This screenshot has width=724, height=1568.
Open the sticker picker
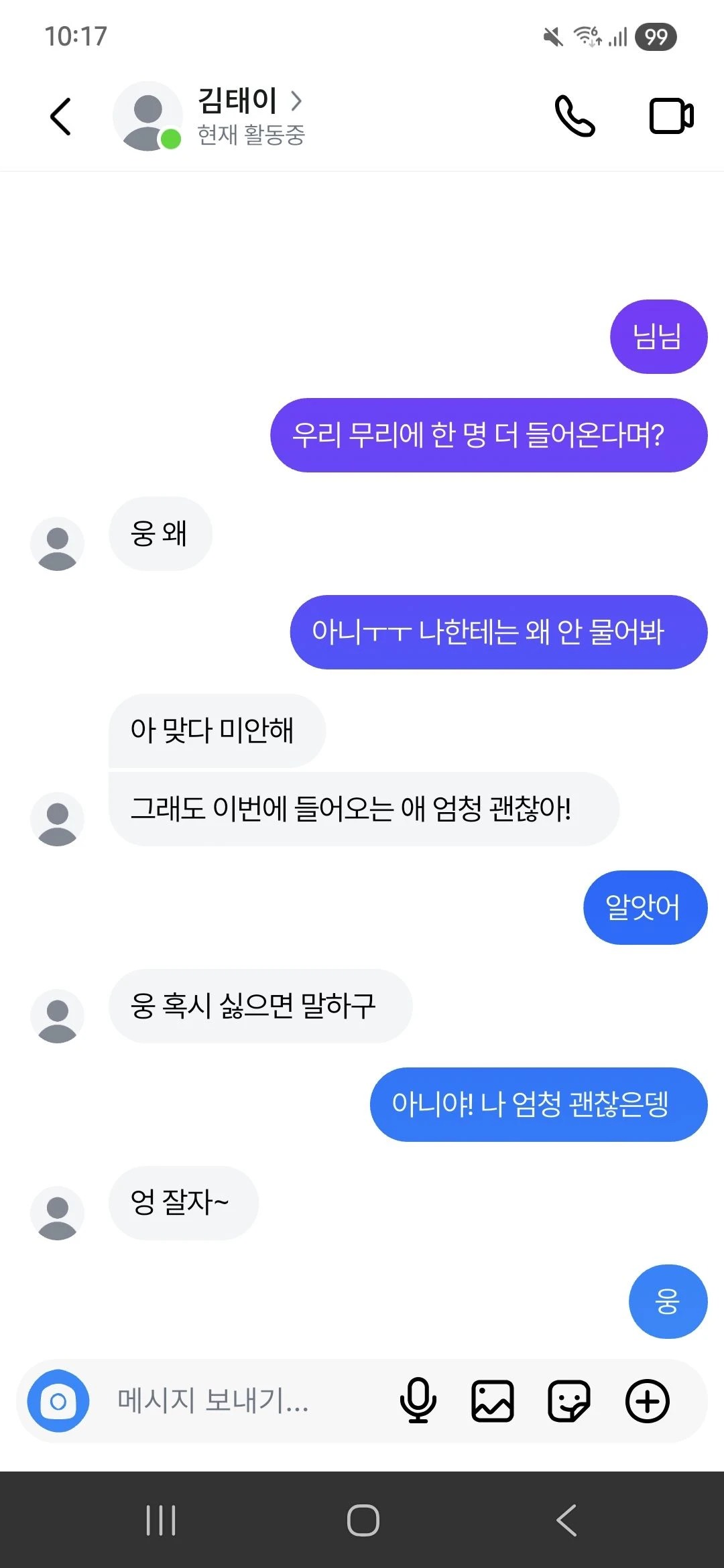point(569,1401)
